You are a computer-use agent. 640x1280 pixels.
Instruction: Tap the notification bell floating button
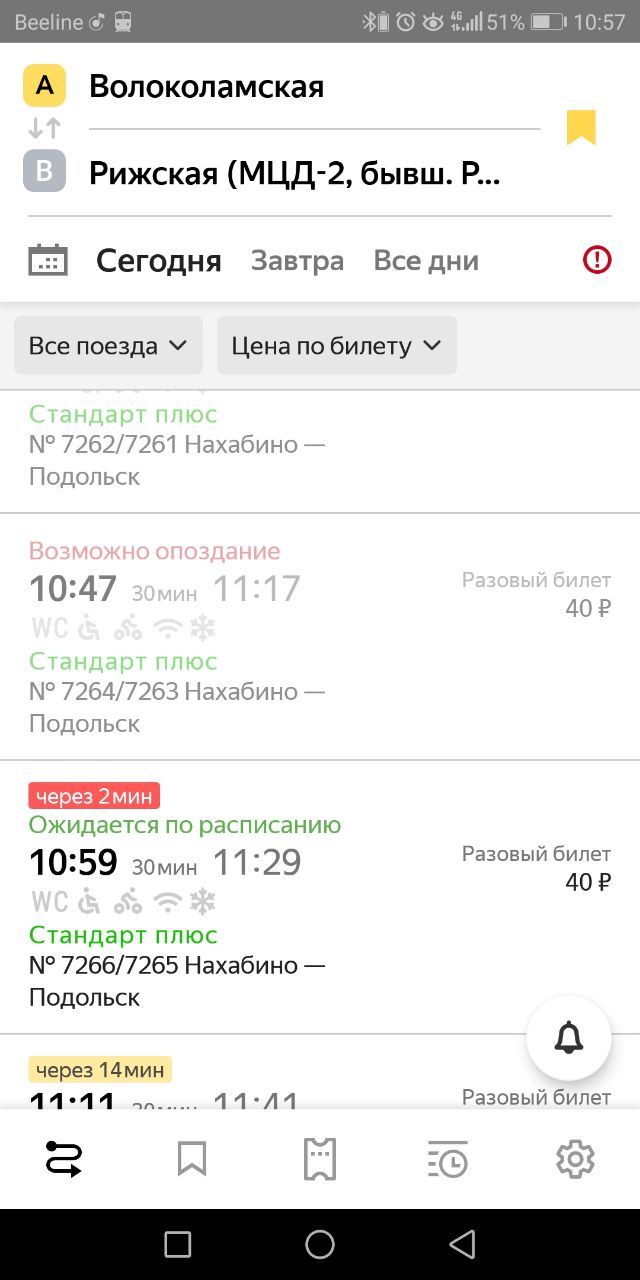pyautogui.click(x=569, y=1038)
